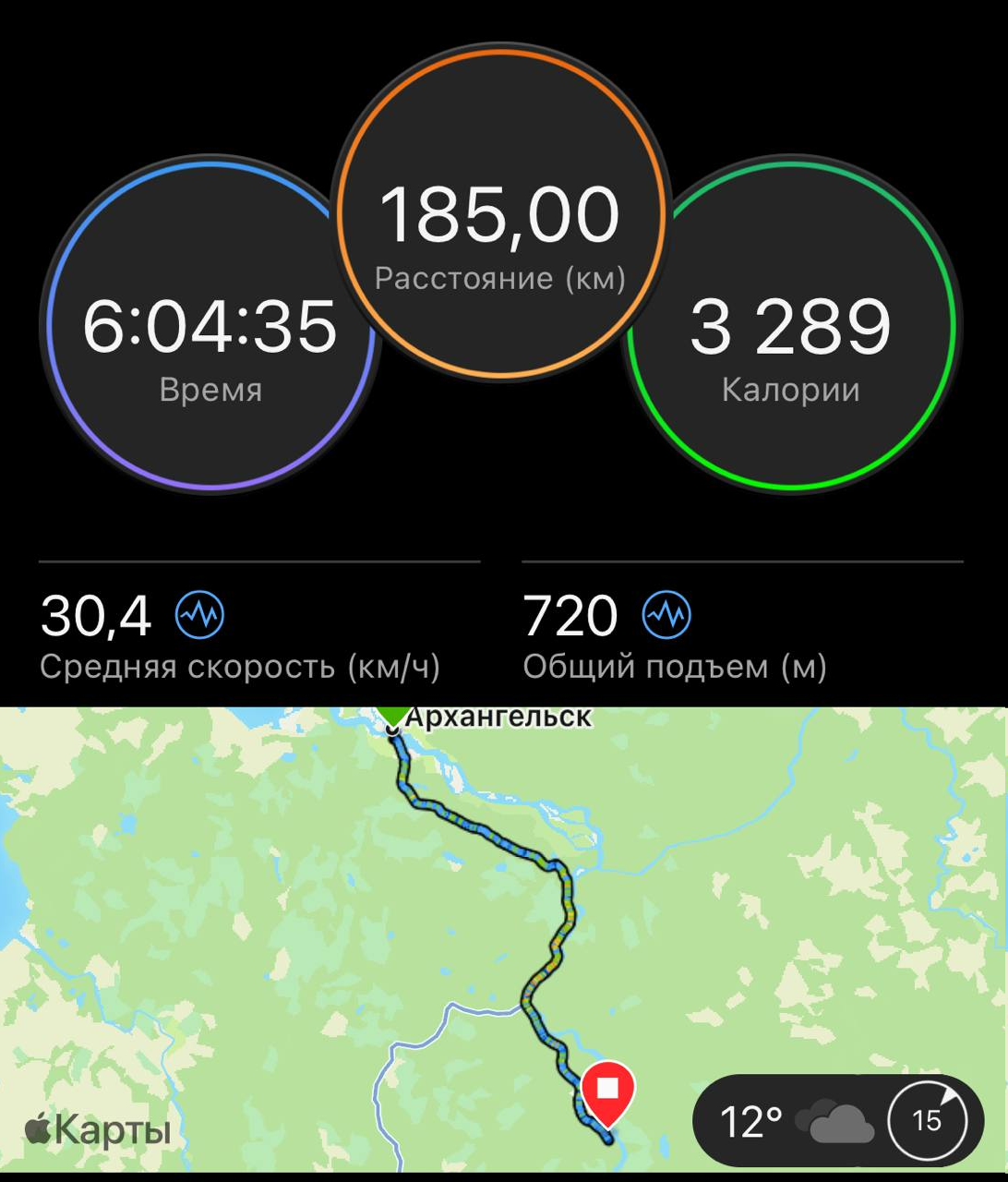This screenshot has height=1182, width=1008.
Task: Open the 12° weather details widget
Action: pyautogui.click(x=836, y=1121)
